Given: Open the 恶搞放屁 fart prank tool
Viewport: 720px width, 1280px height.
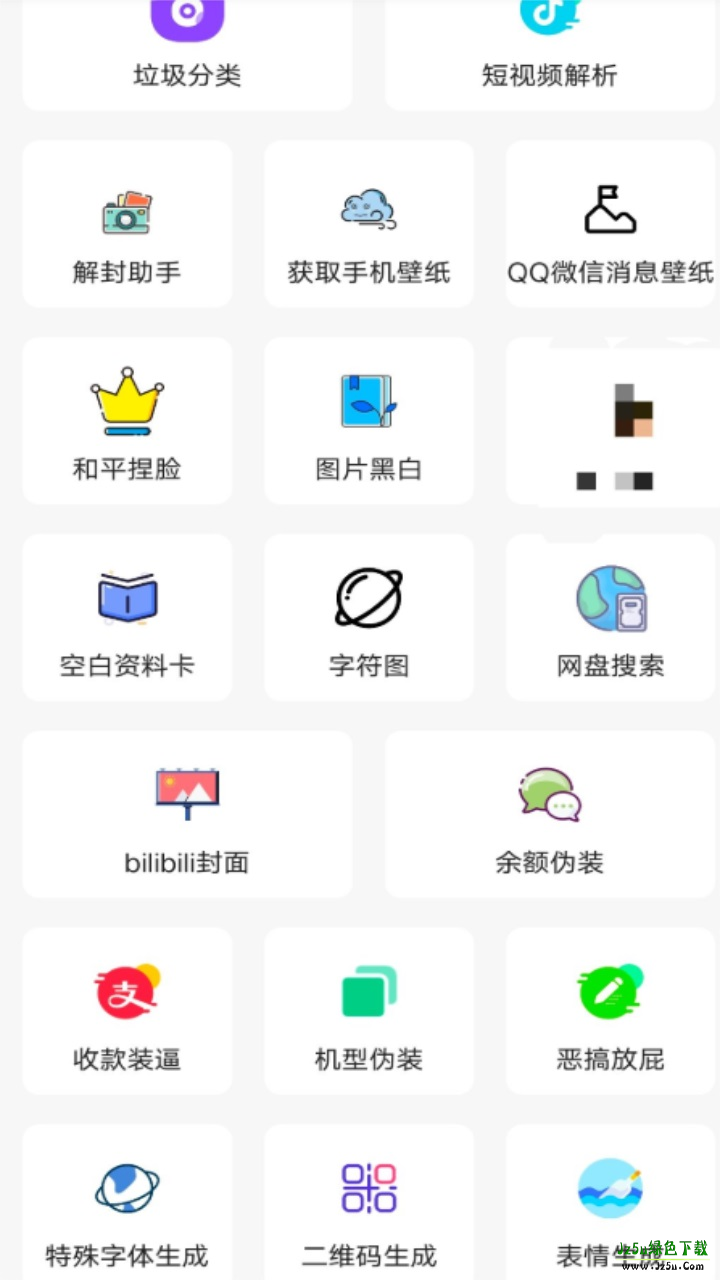Looking at the screenshot, I should pyautogui.click(x=610, y=1011).
